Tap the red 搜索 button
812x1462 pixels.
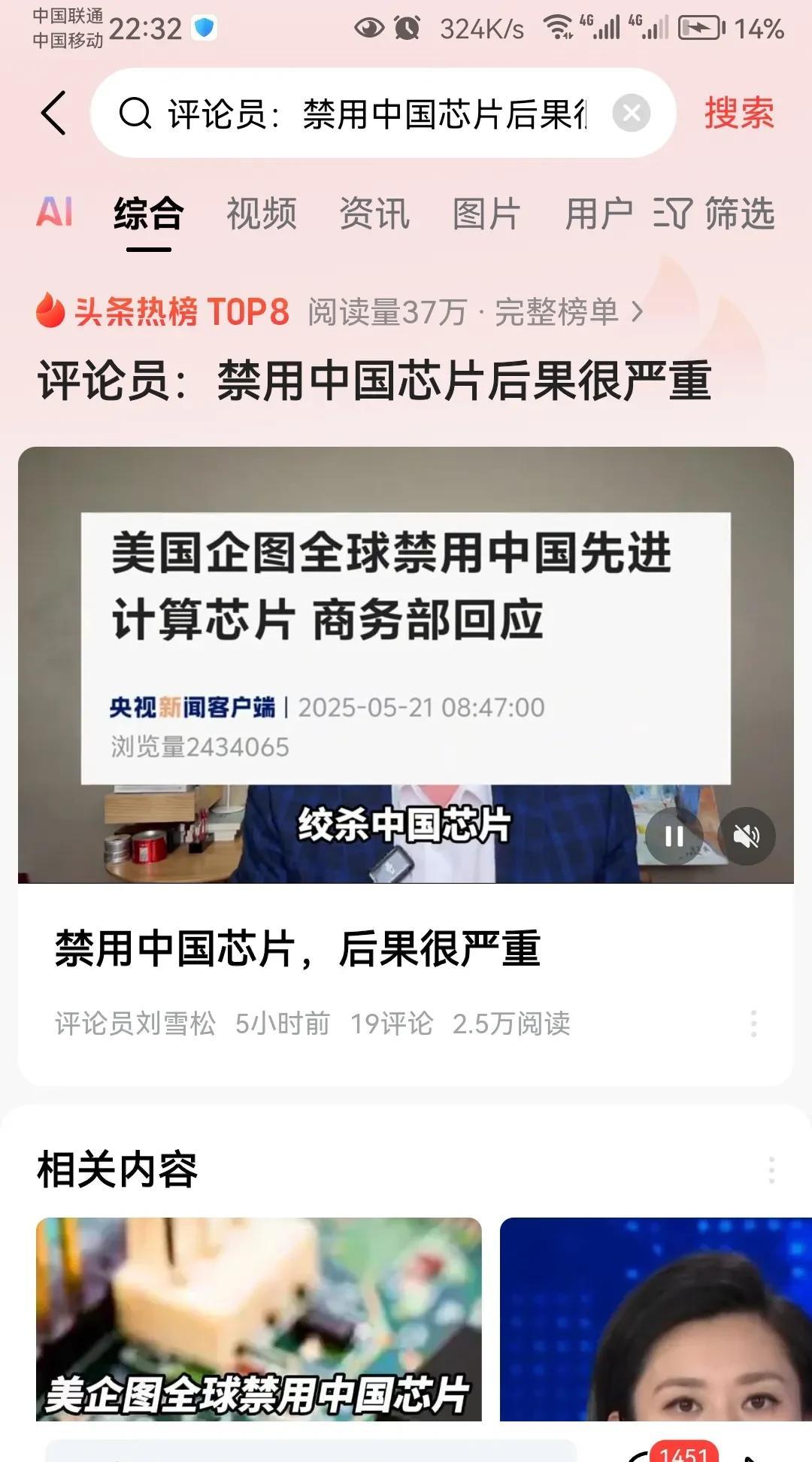click(739, 114)
